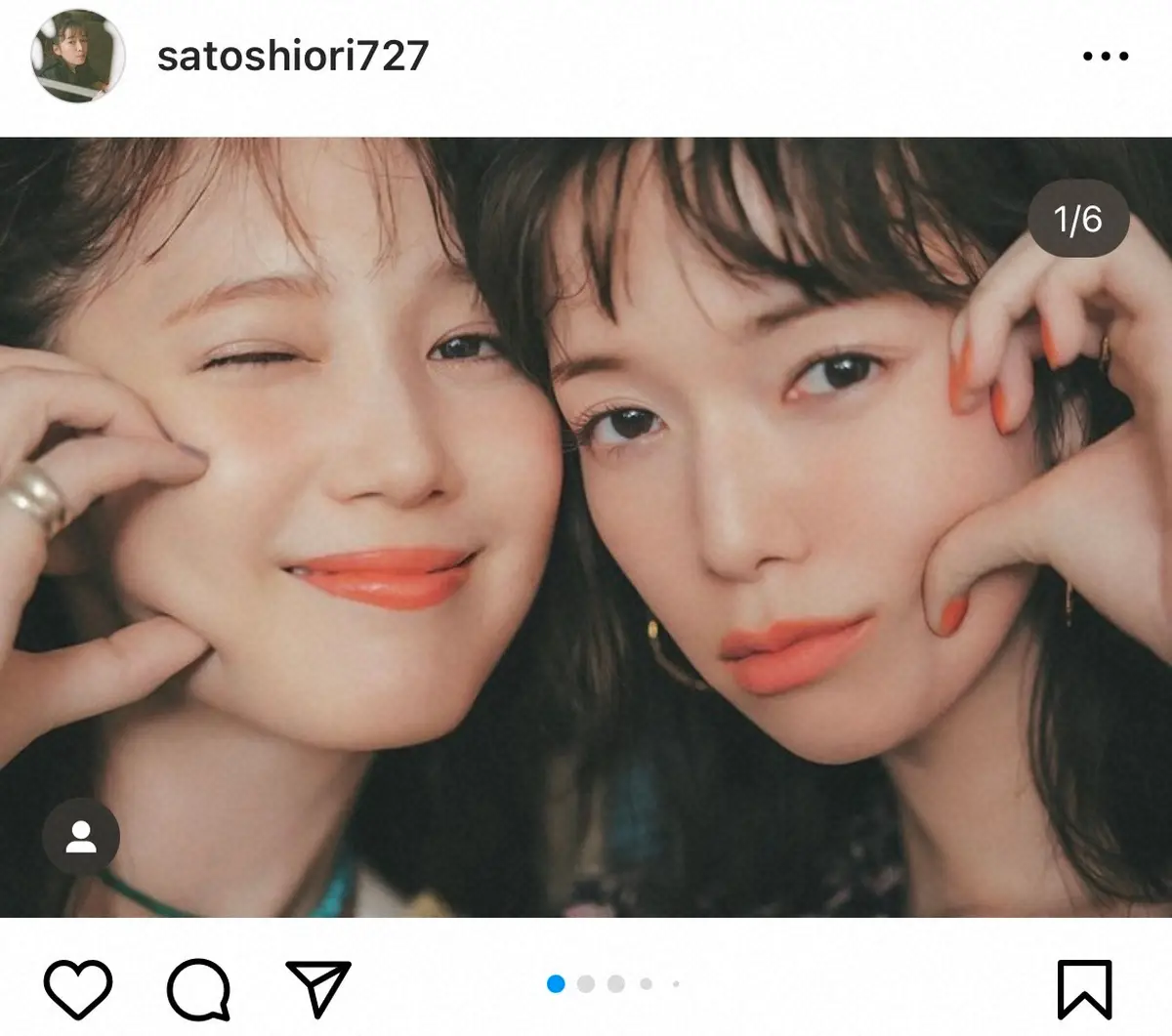Screen dimensions: 1172x1036
Task: Open satoshiori727's profile picture
Action: point(78,57)
